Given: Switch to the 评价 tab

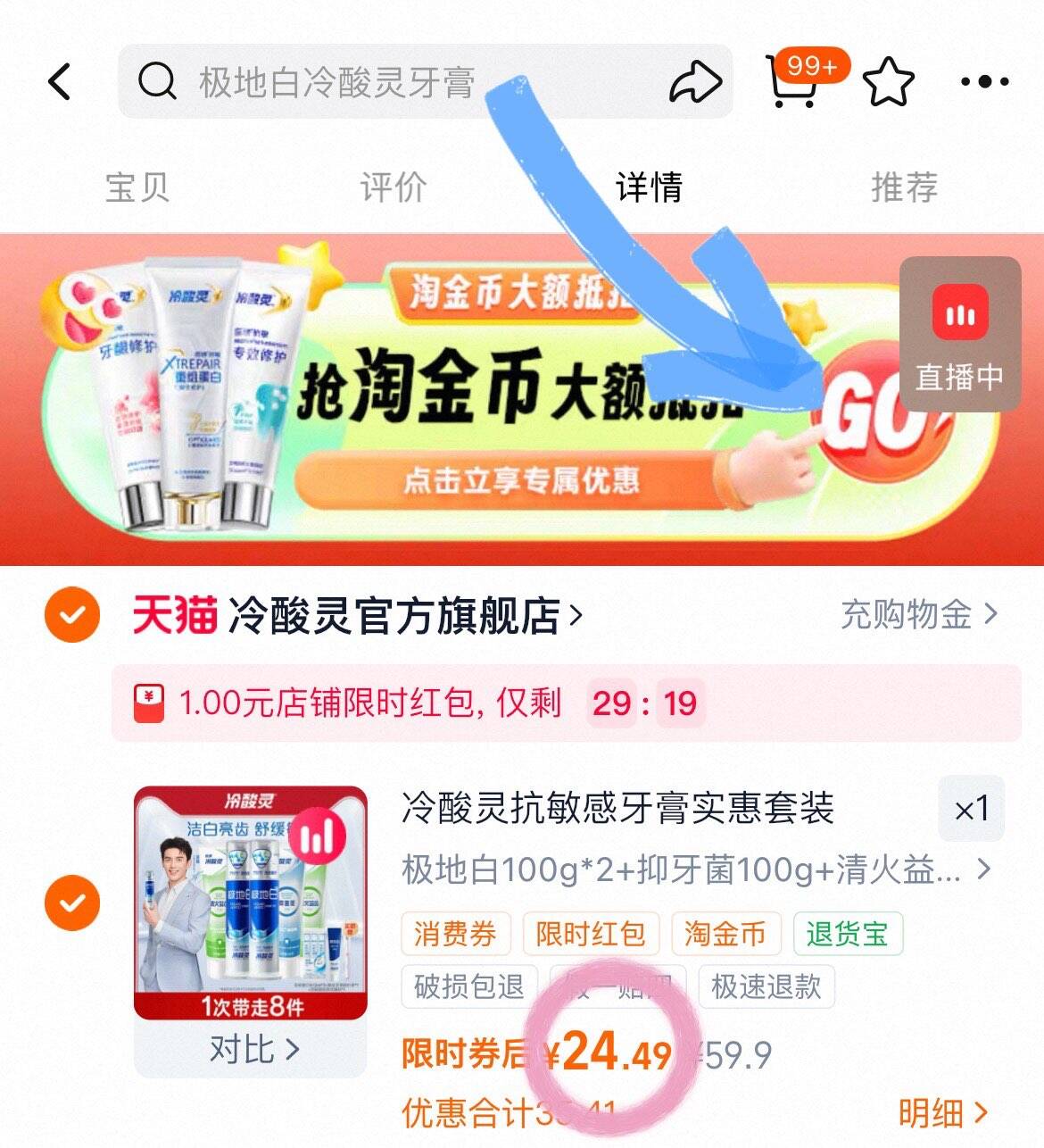Looking at the screenshot, I should click(x=393, y=187).
